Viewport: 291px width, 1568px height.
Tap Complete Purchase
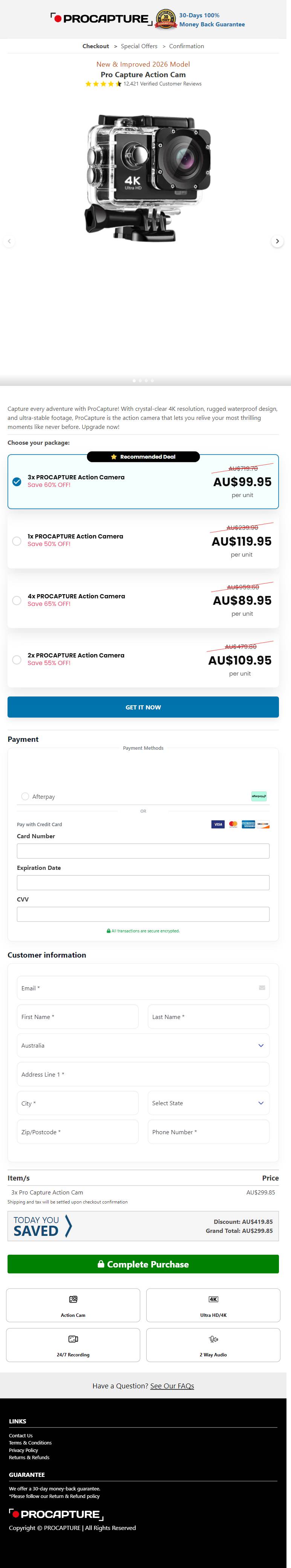143,1264
